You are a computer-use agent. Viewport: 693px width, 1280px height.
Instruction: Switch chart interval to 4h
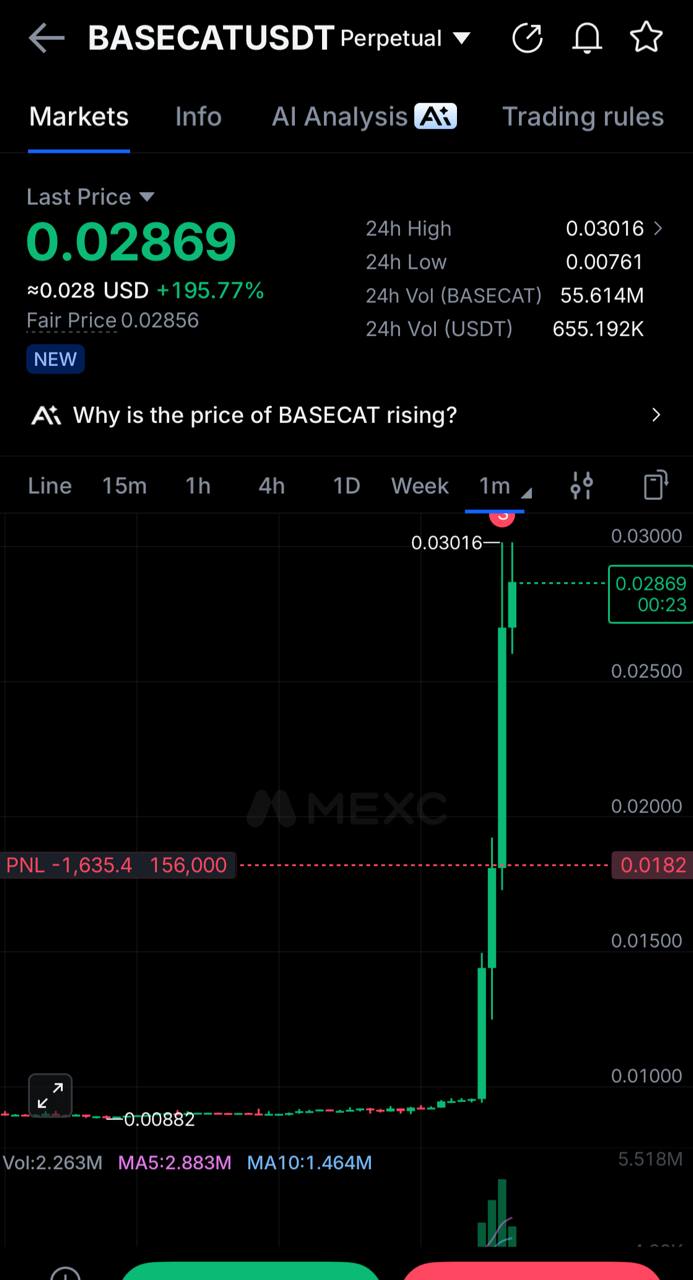click(x=272, y=486)
